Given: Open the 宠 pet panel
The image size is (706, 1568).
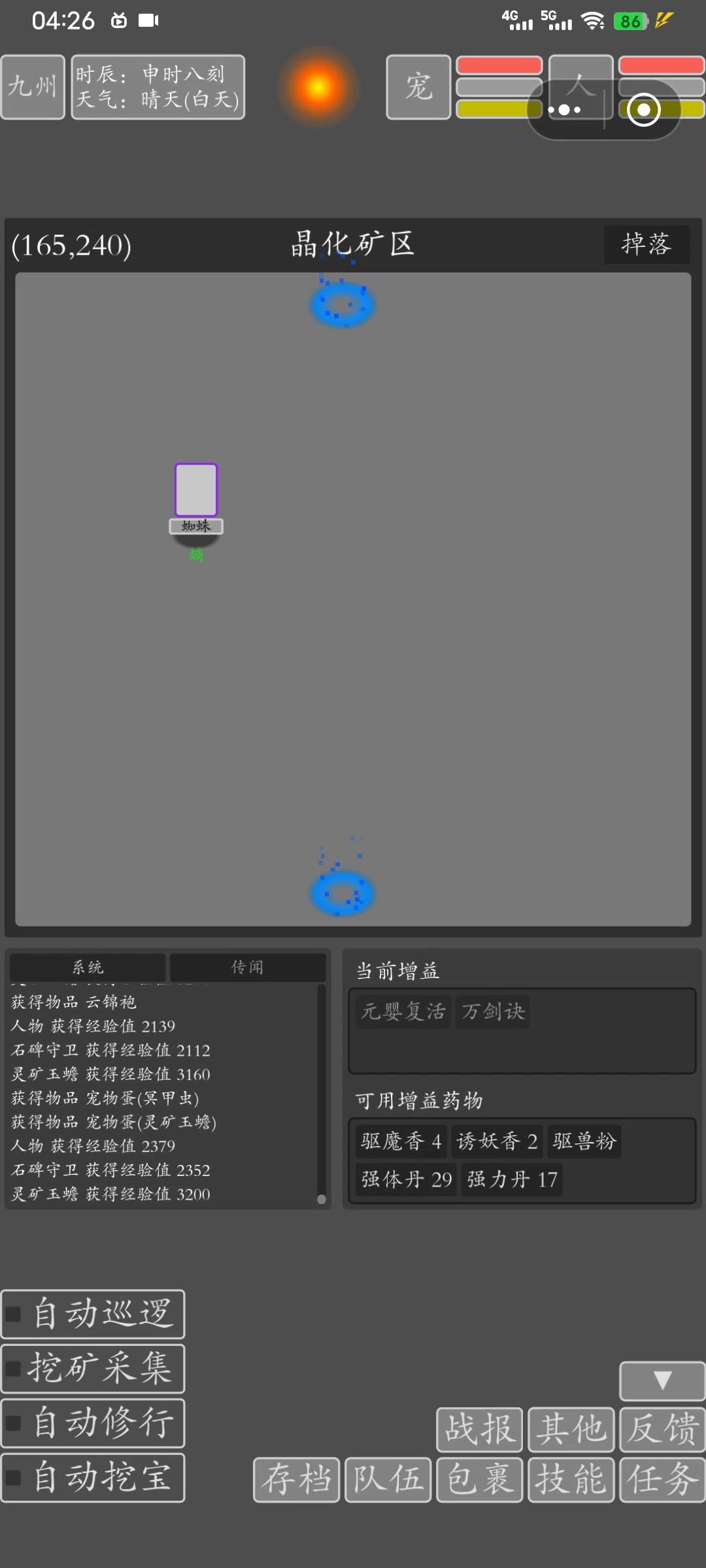Looking at the screenshot, I should click(x=418, y=87).
